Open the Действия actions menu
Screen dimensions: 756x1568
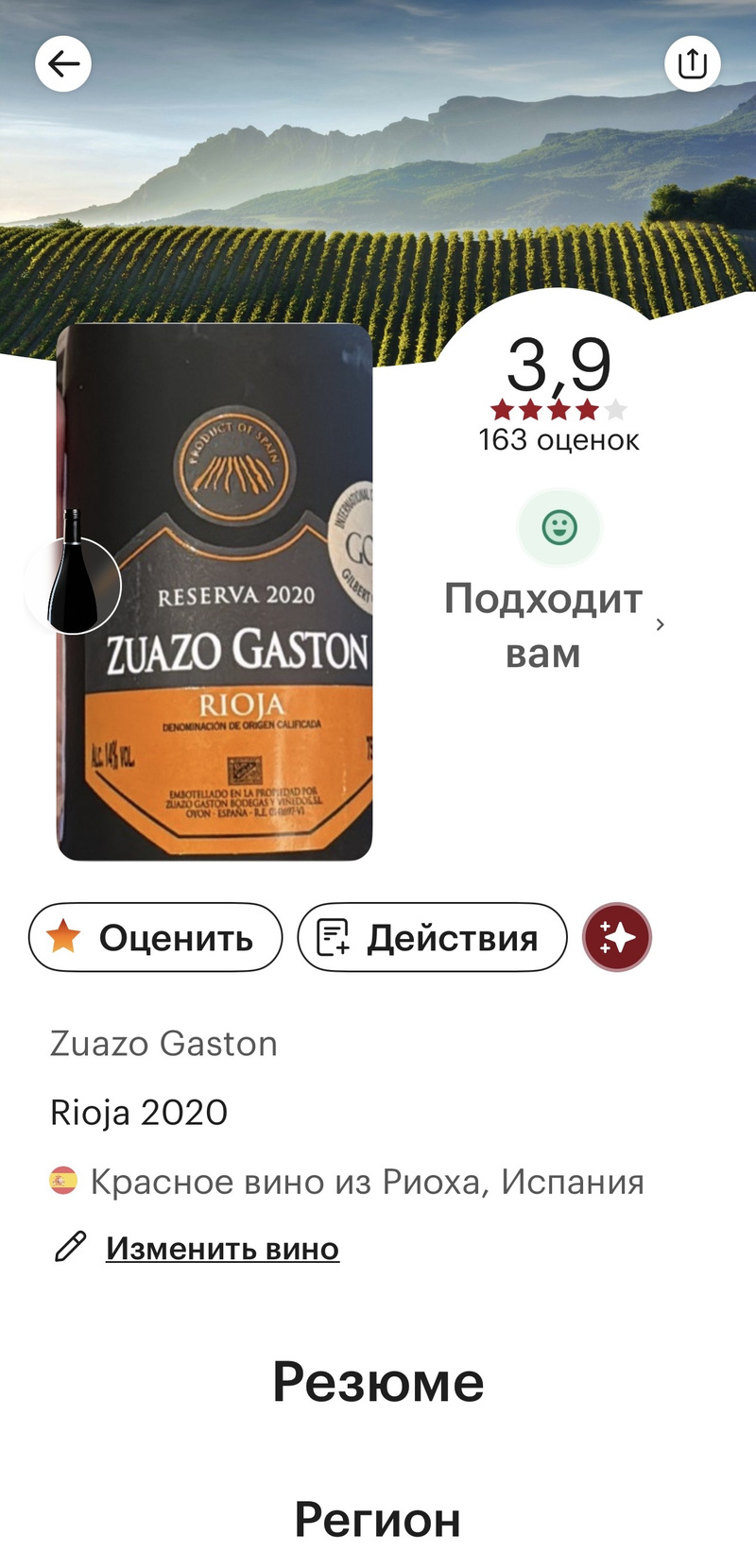tap(432, 937)
